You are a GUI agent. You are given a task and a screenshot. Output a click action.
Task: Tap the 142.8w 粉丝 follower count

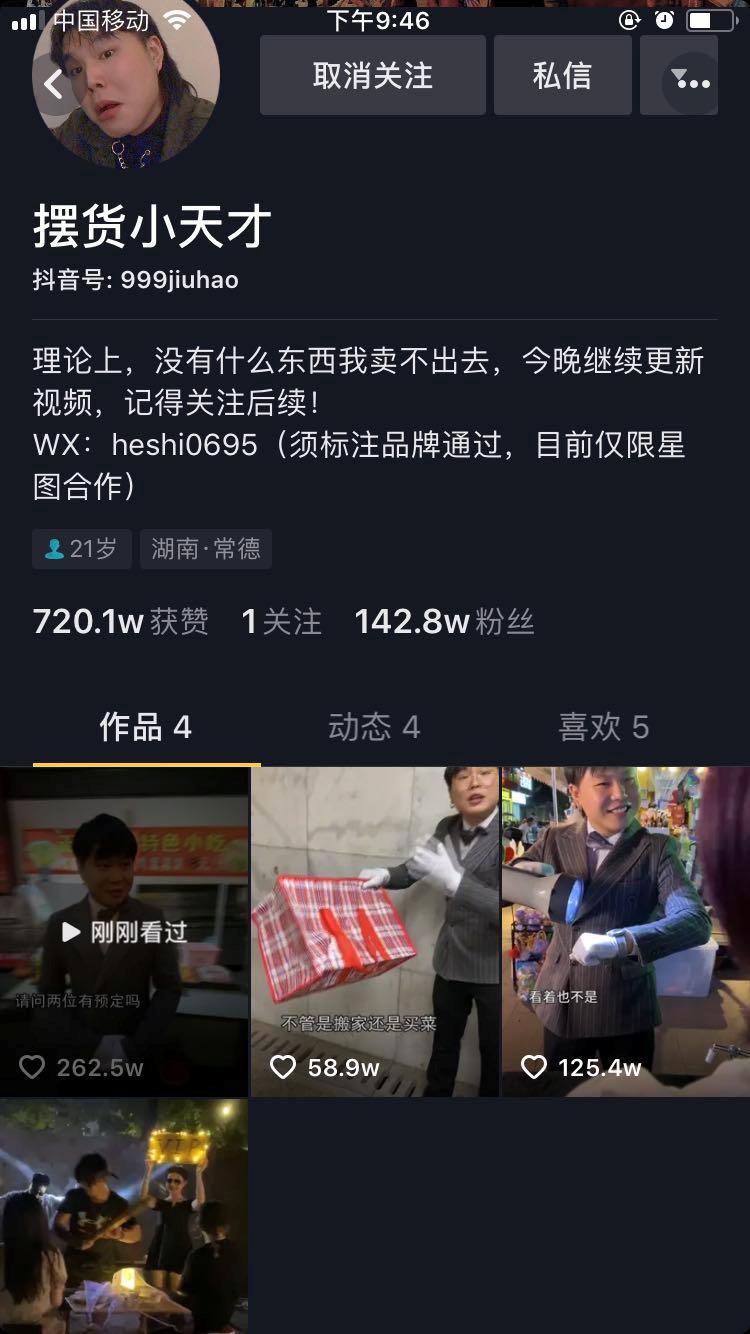(x=442, y=621)
